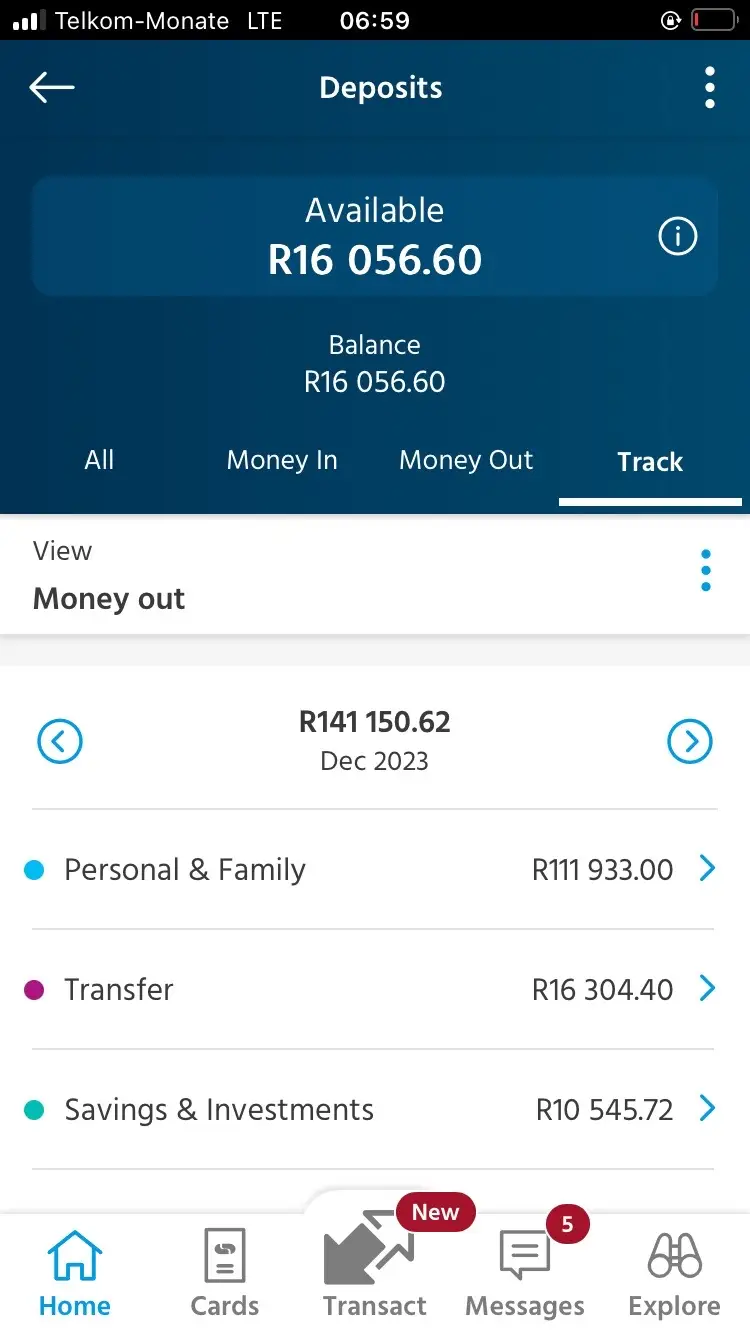Switch to the Money In tab
750x1334 pixels.
pyautogui.click(x=282, y=460)
